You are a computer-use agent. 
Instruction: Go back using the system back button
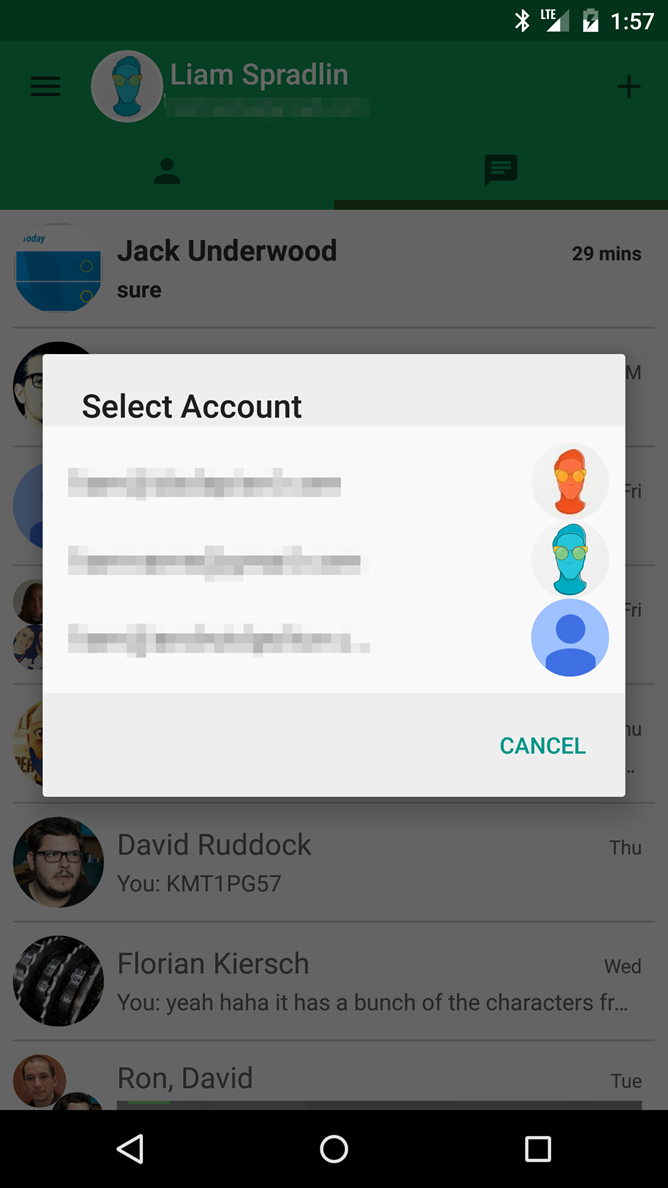coord(130,1149)
